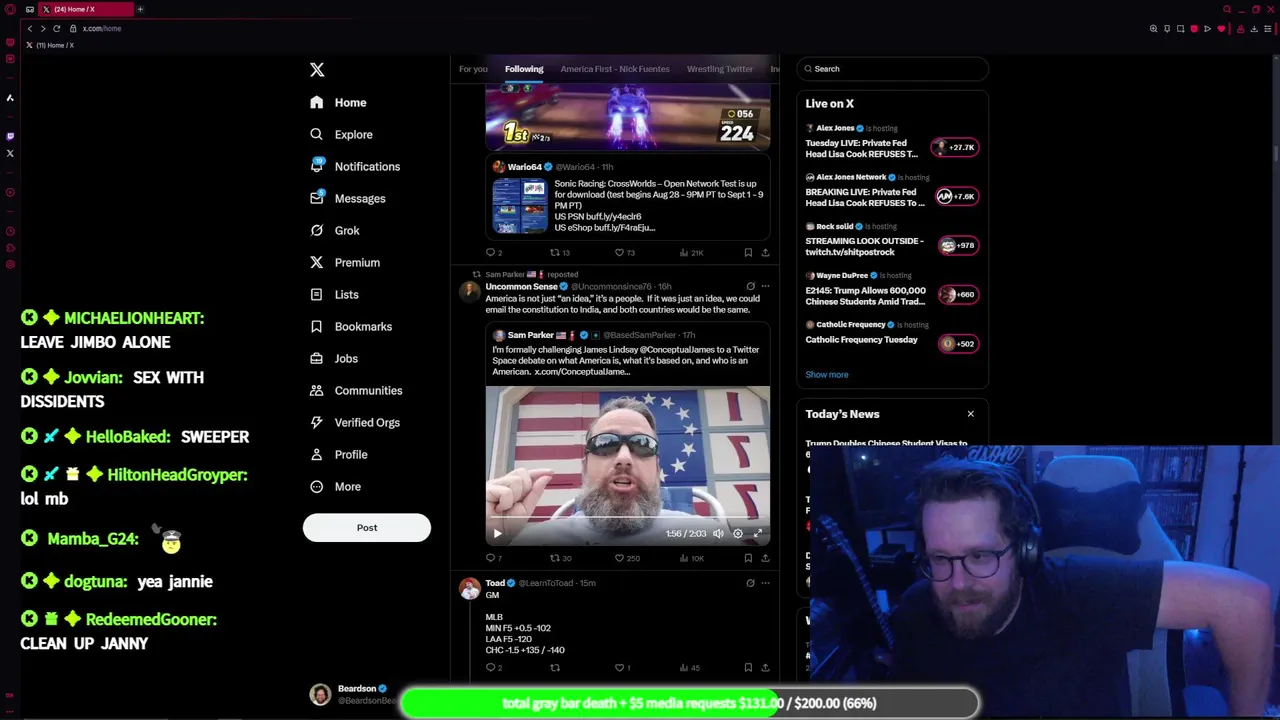
Task: Play the Sam Parker video
Action: coord(497,533)
